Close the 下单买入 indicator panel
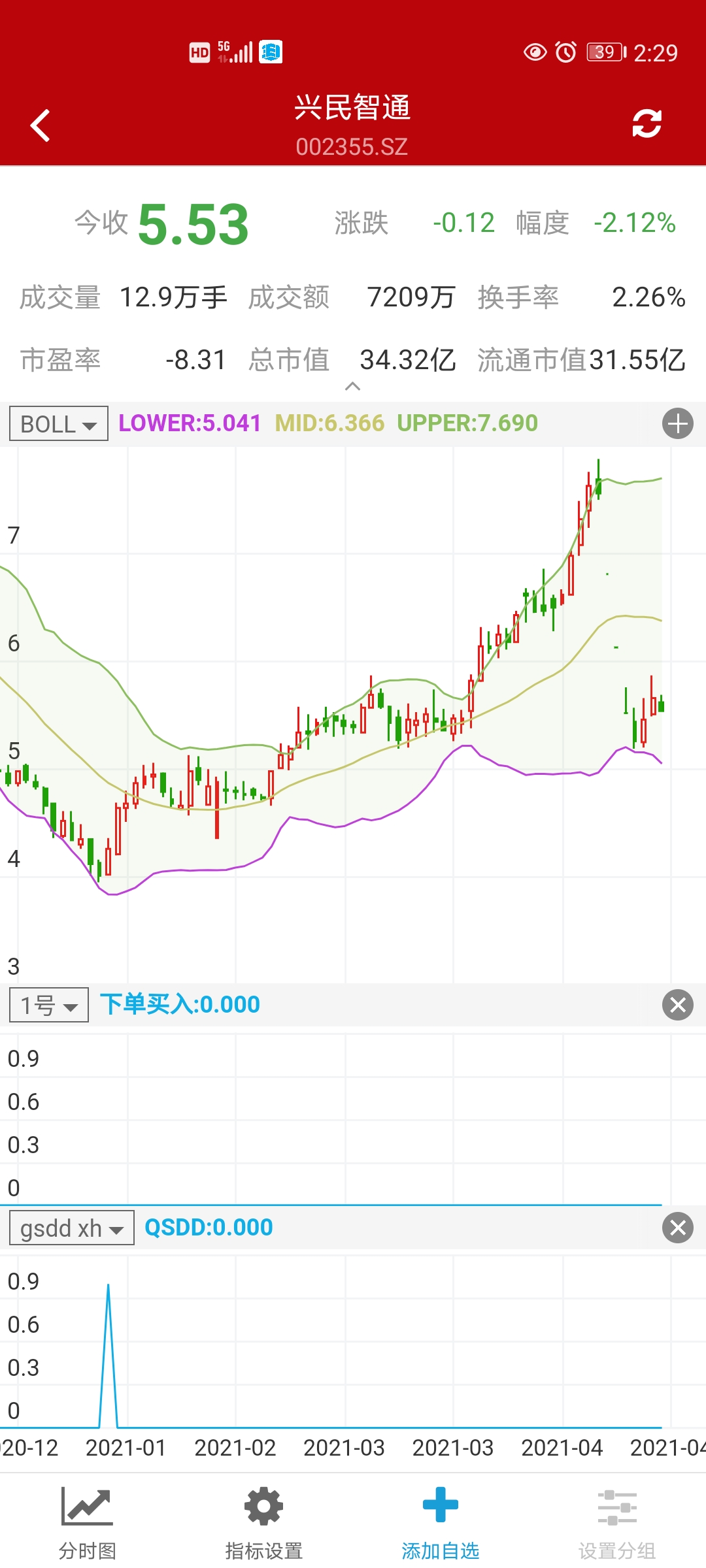This screenshot has height=1568, width=706. (677, 1005)
